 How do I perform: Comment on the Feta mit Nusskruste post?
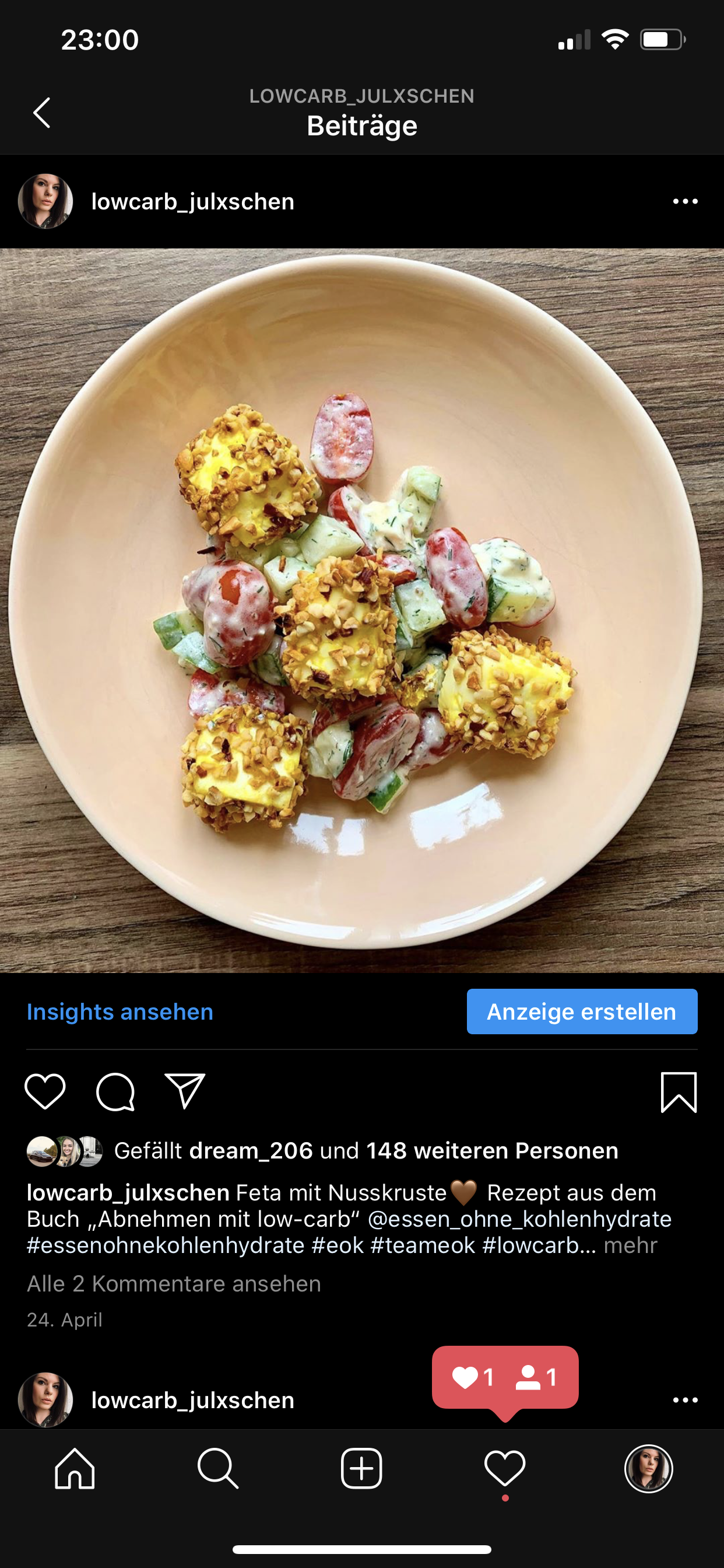115,1091
